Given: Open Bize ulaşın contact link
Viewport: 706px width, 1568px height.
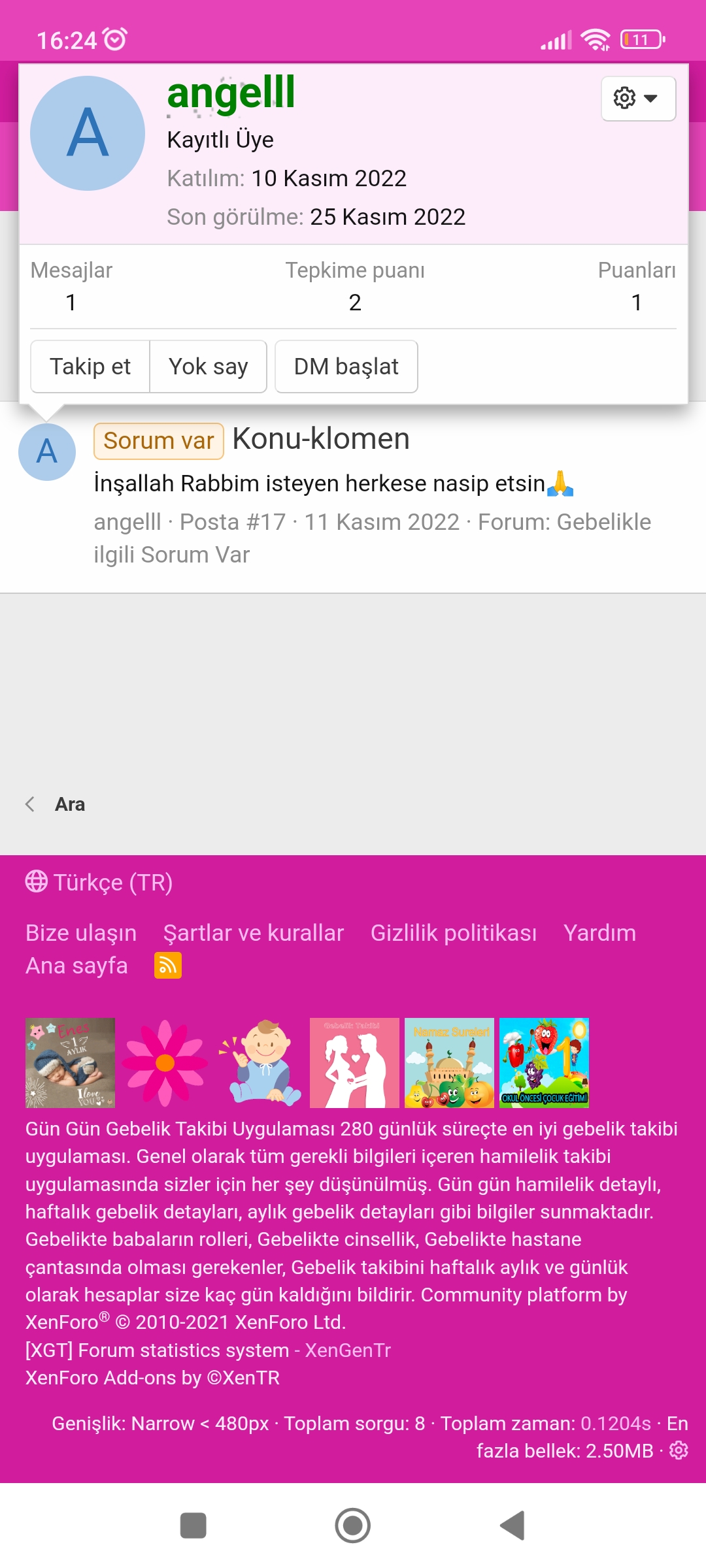Looking at the screenshot, I should 81,933.
